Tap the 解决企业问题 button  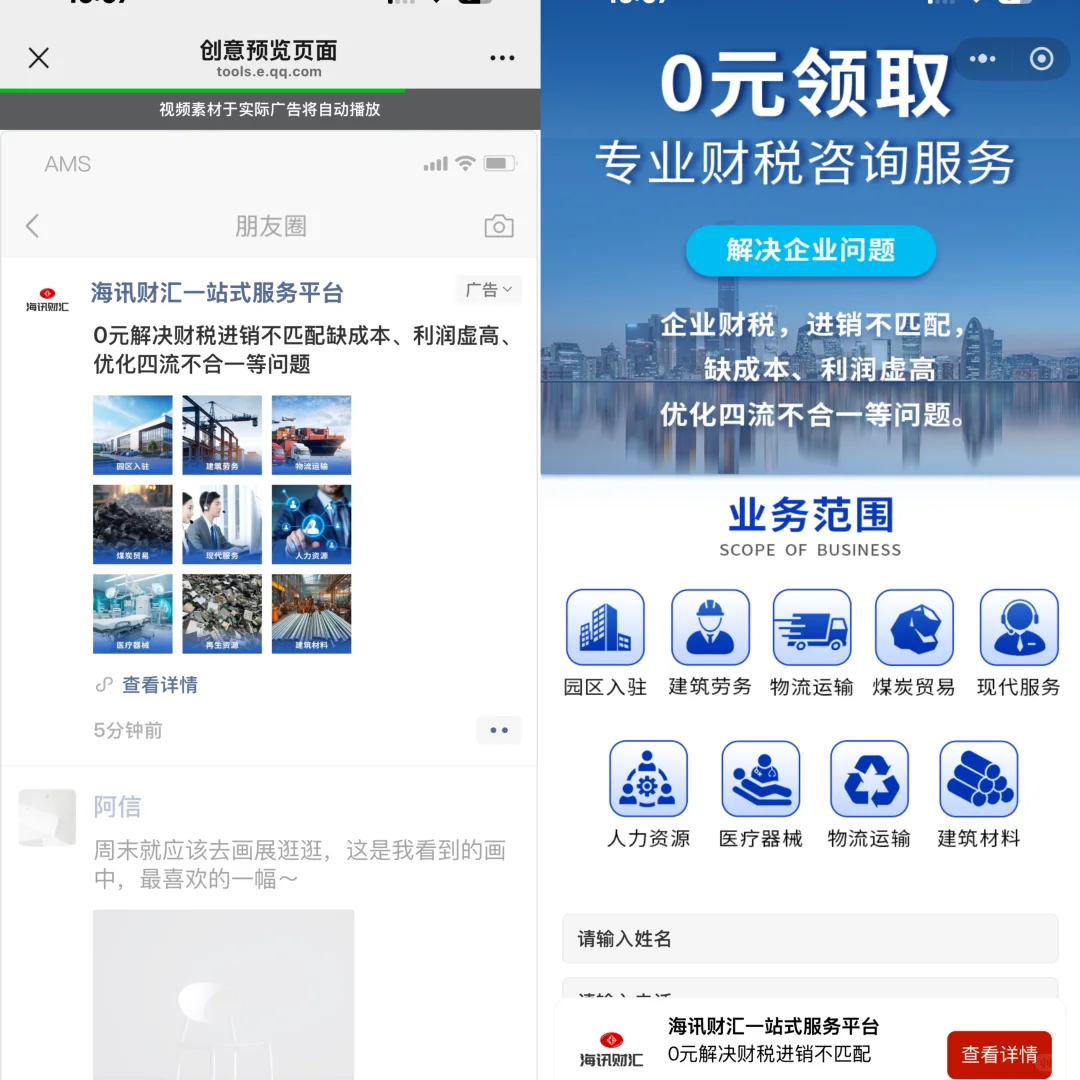[810, 250]
